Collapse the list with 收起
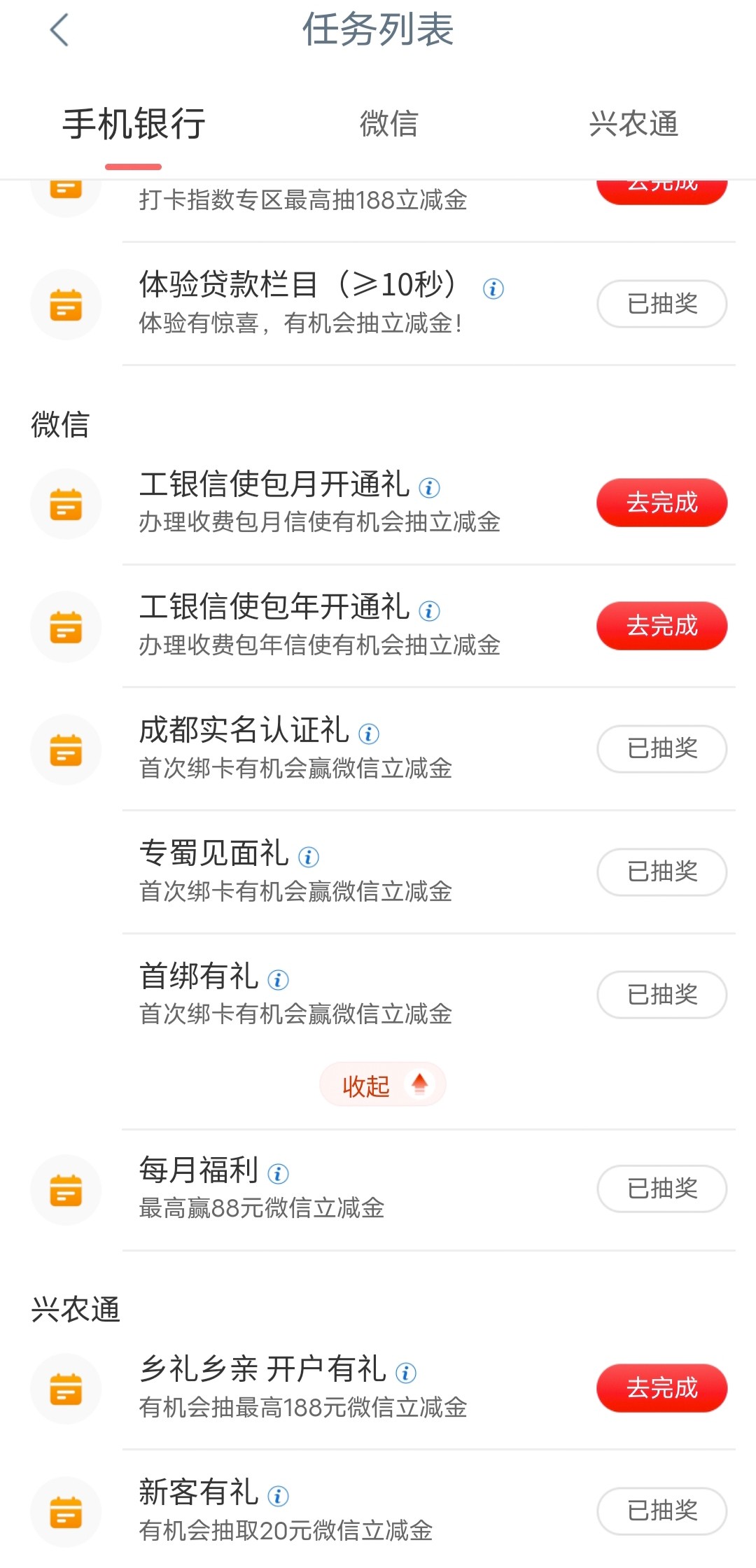Screen dimensions: 756x1568 382,1085
